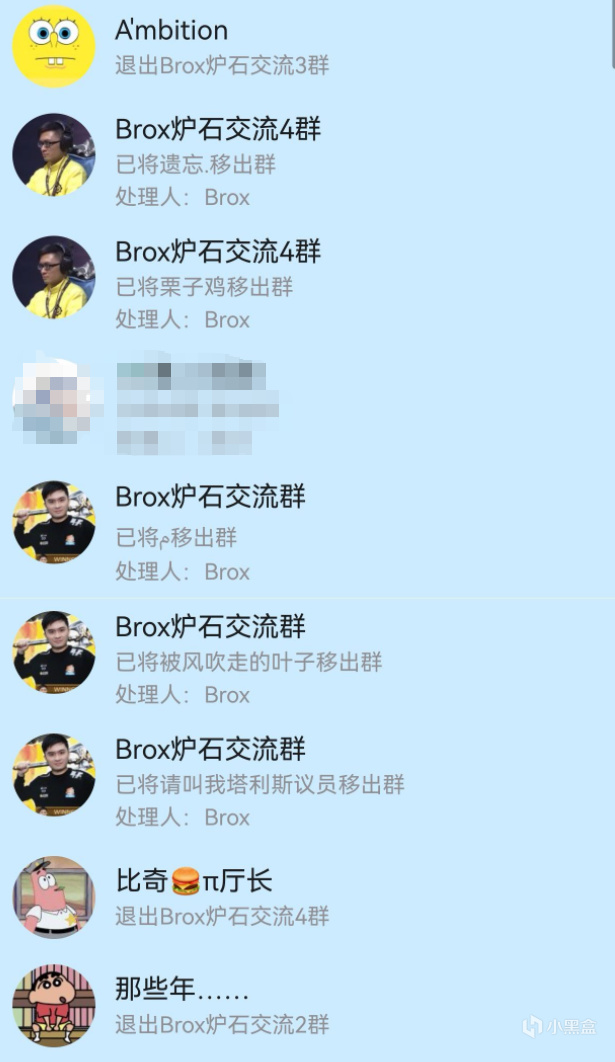The height and width of the screenshot is (1062, 615).
Task: Open 那些年…… notice about leaving 2群
Action: click(308, 1005)
